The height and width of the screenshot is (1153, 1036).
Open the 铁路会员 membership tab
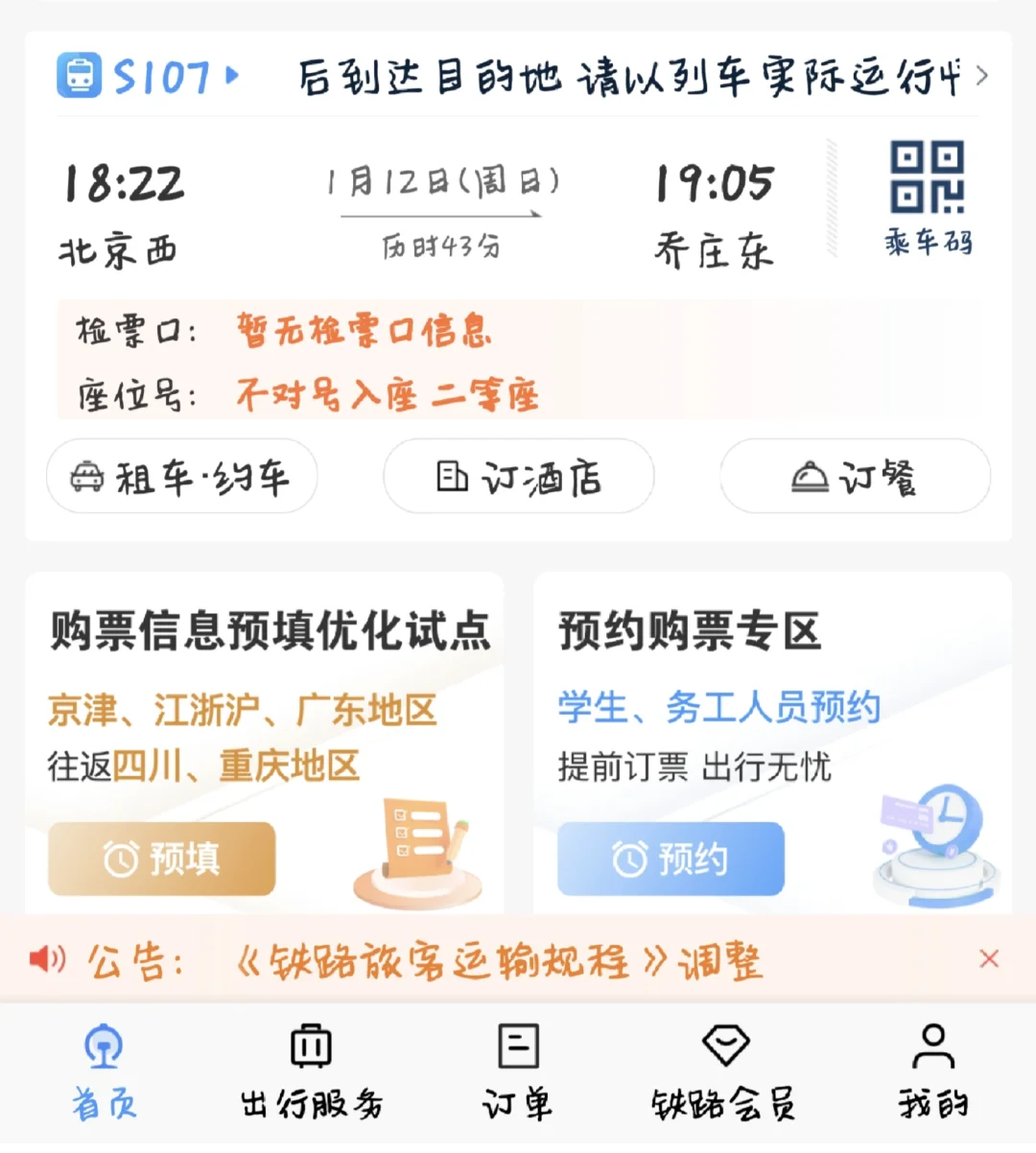[725, 1071]
